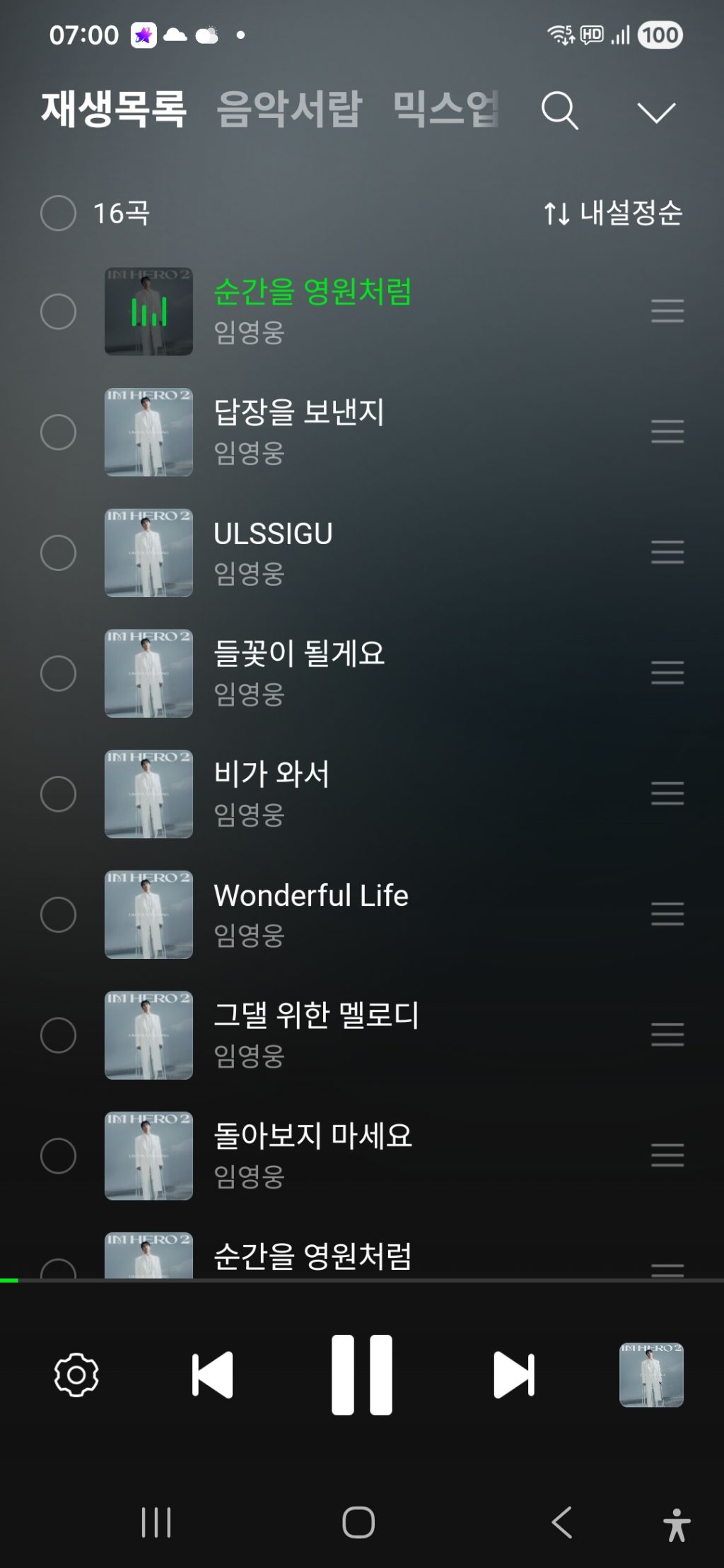The image size is (724, 1568).
Task: Select the checkbox for 비가 와서
Action: [58, 794]
